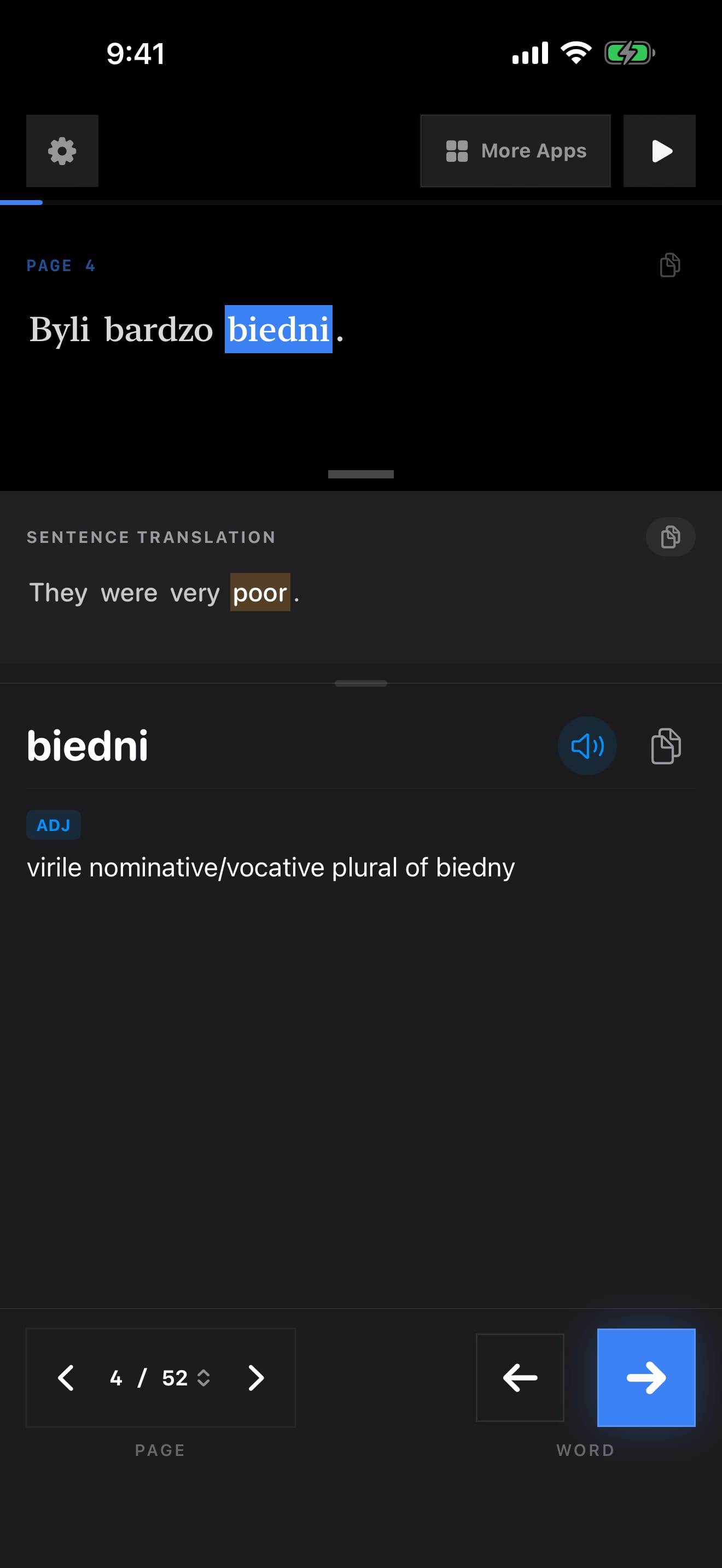Open the page number picker

click(160, 1378)
